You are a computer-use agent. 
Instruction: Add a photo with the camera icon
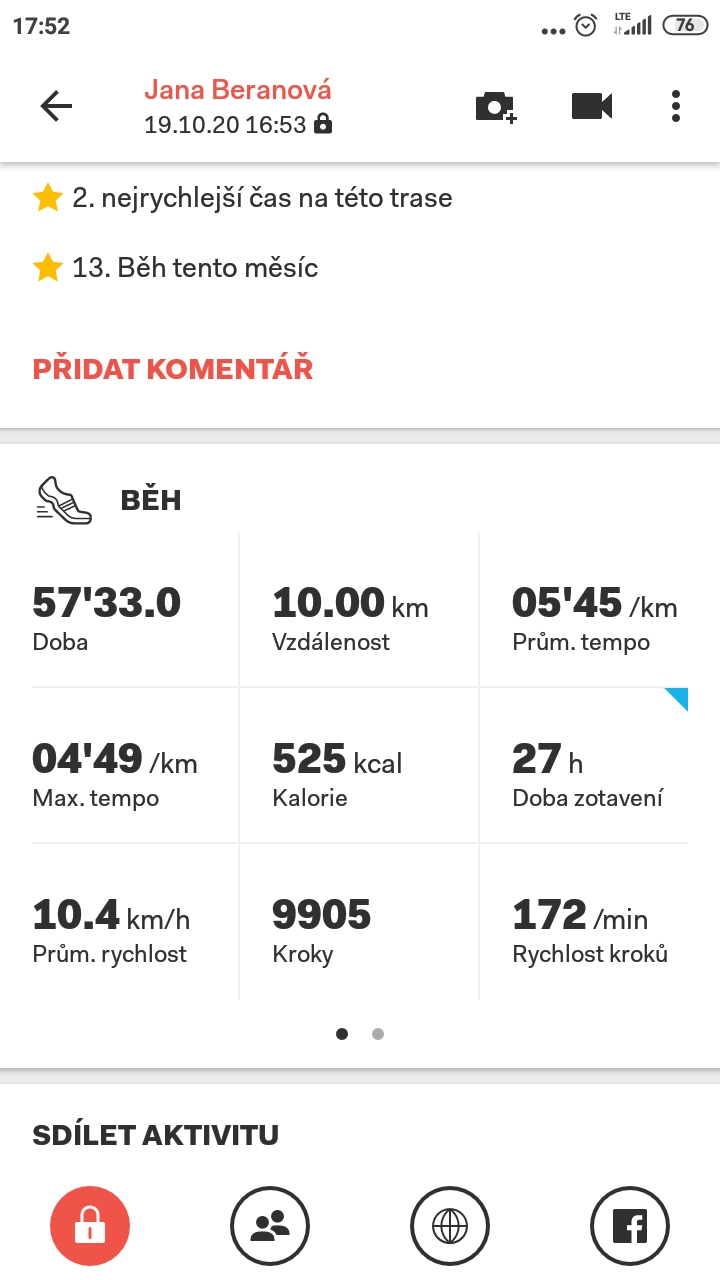(x=496, y=106)
